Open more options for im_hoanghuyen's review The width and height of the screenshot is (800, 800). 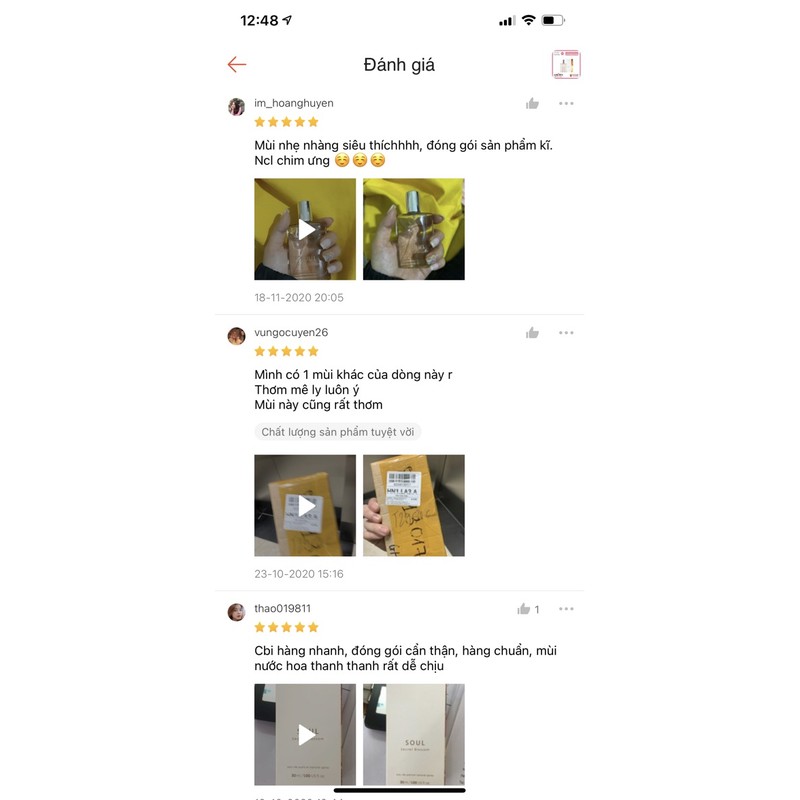566,104
